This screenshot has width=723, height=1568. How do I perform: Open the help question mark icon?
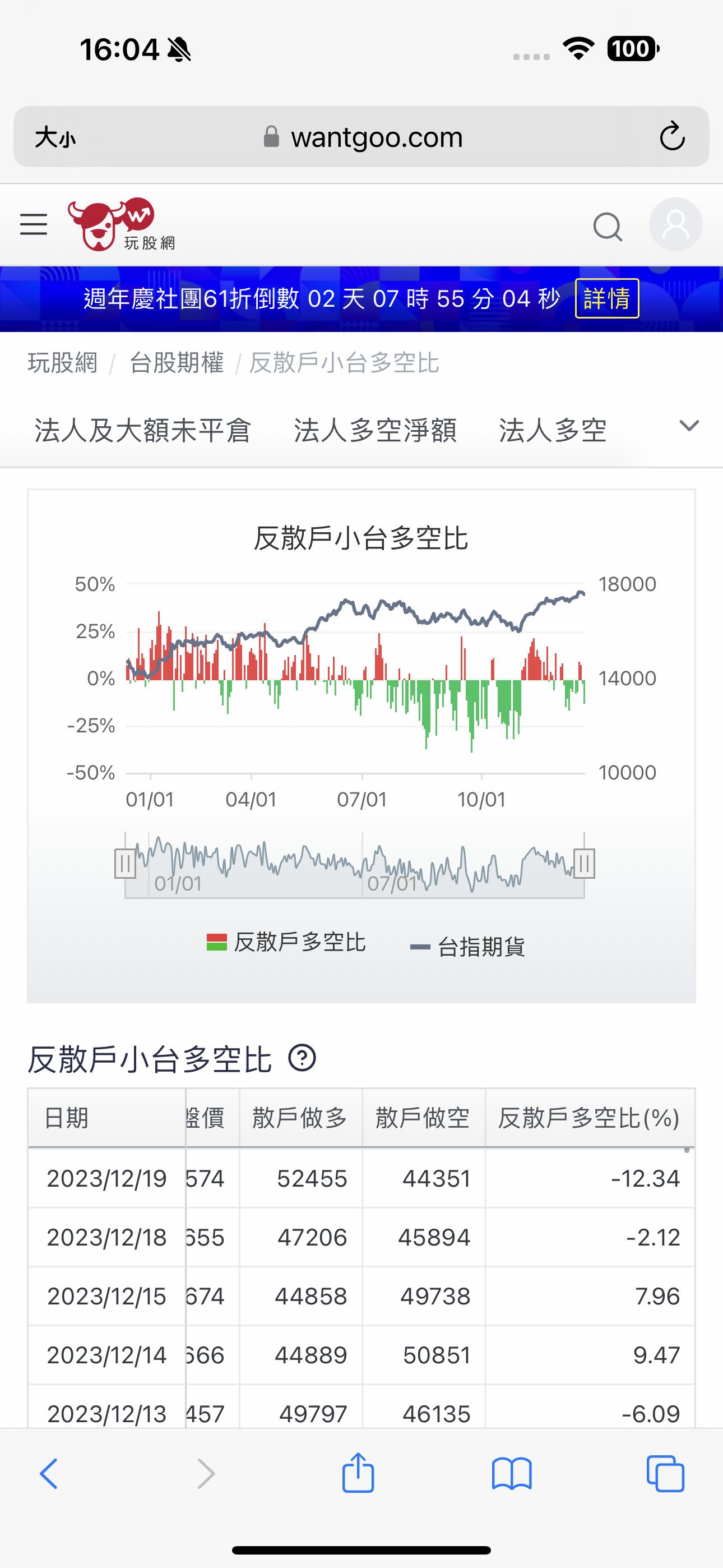click(302, 1058)
